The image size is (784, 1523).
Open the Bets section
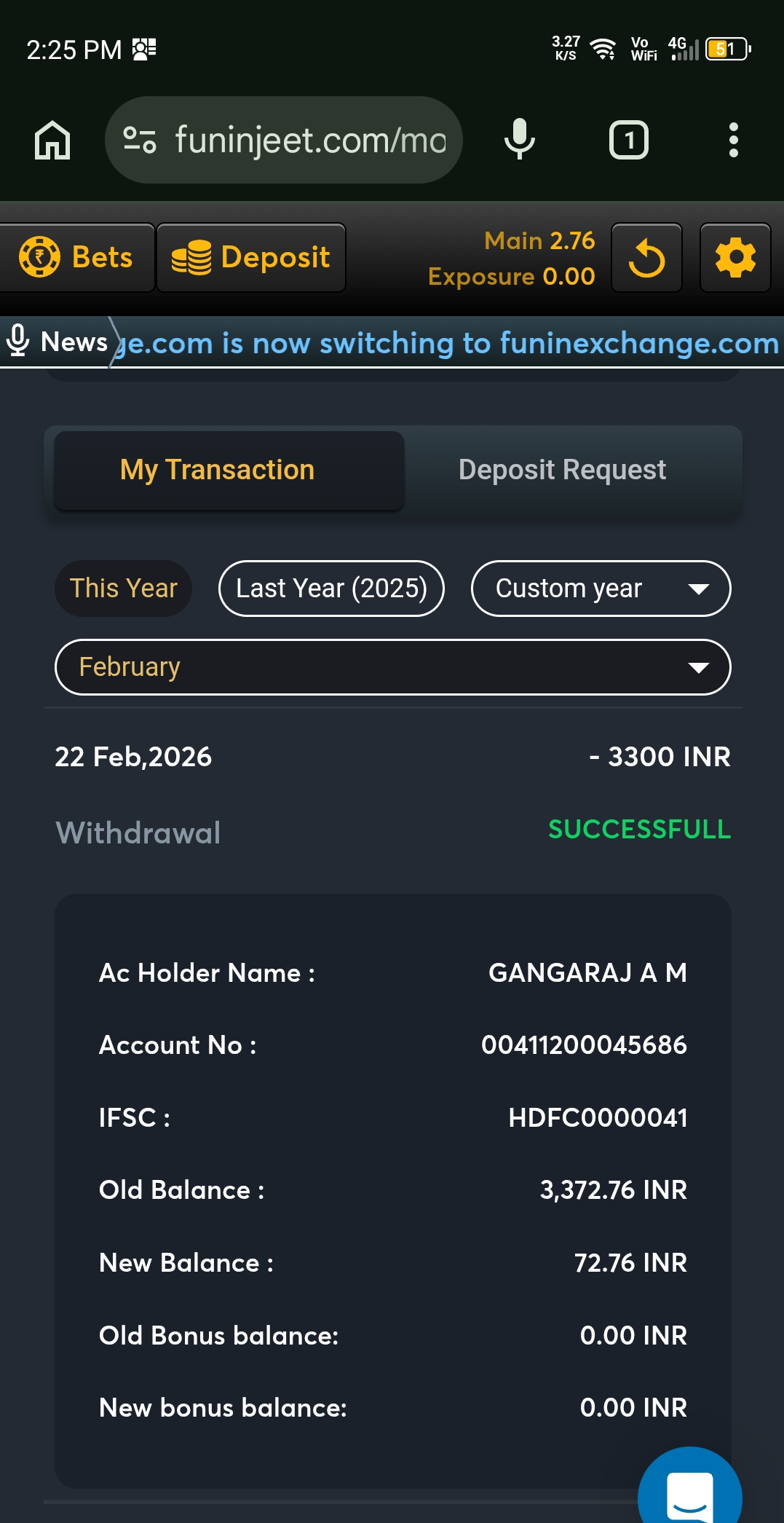click(76, 258)
